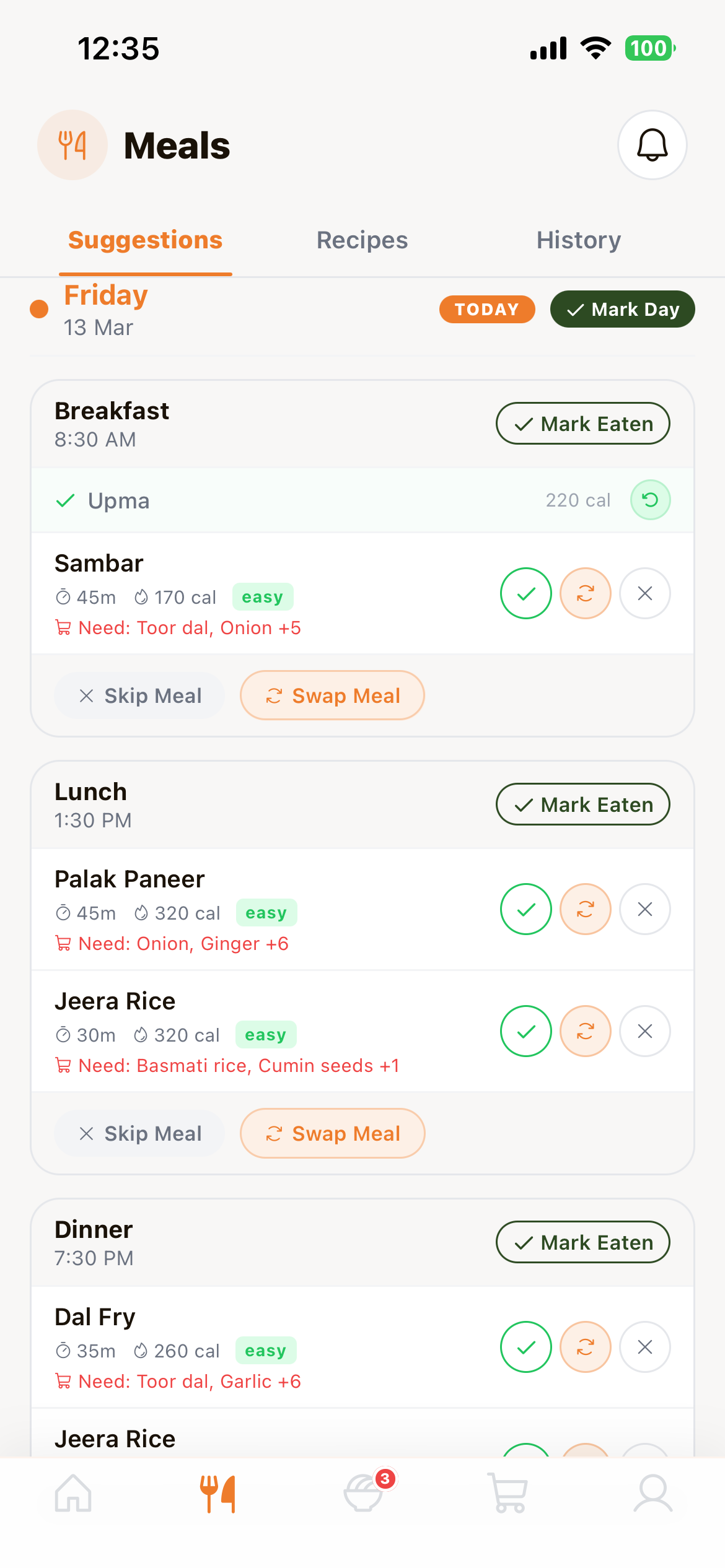725x1568 pixels.
Task: Skip the Breakfast meal
Action: 140,696
